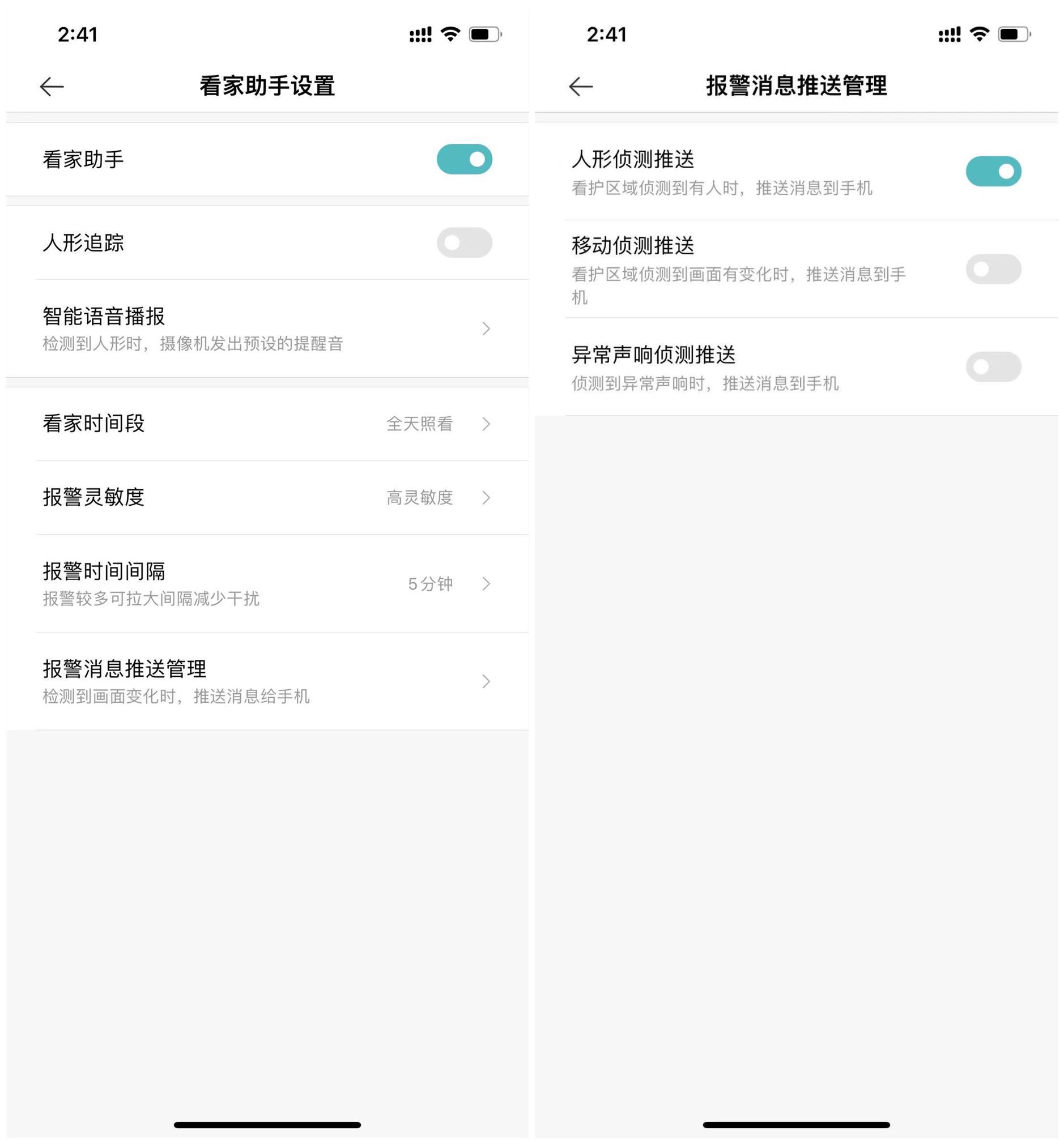Screen dimensions: 1064x1144
Task: Enable the 人形追踪 switch
Action: (x=463, y=244)
